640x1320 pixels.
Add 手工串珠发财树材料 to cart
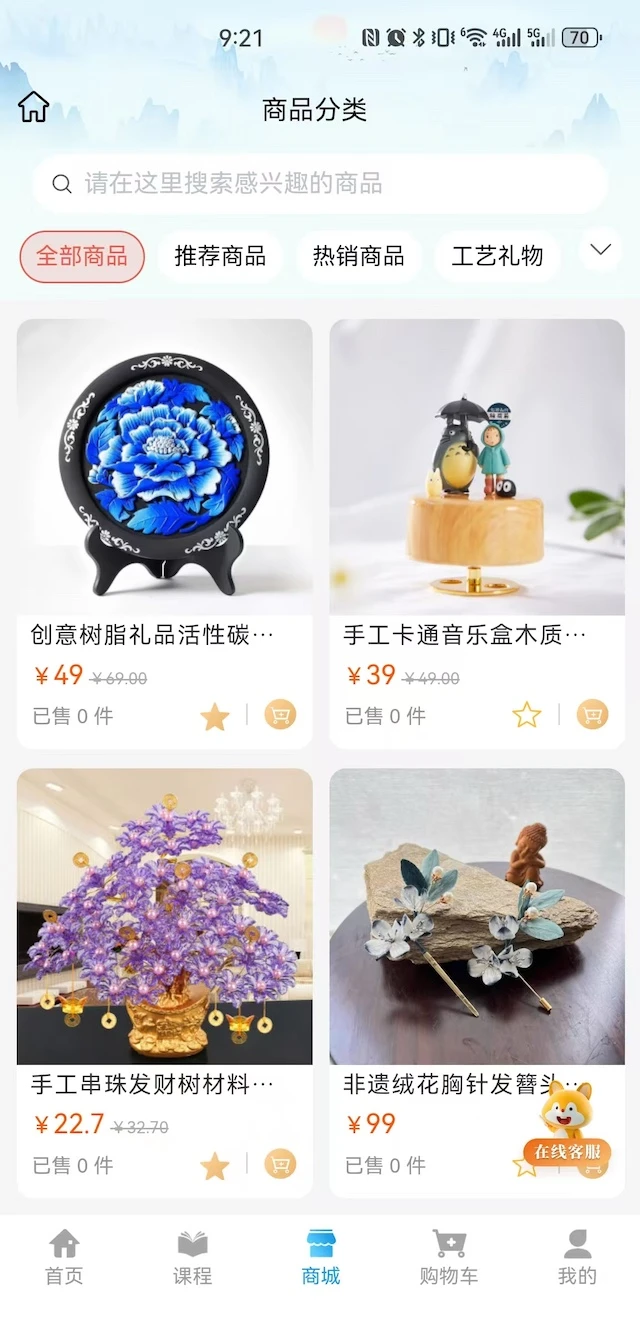tap(280, 1165)
